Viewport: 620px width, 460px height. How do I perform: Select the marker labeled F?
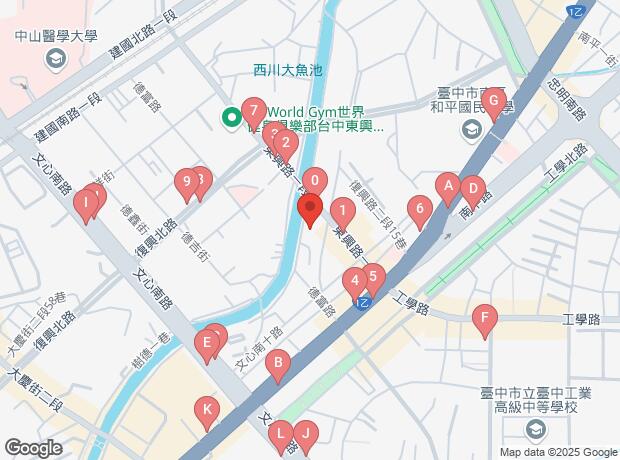tap(485, 321)
